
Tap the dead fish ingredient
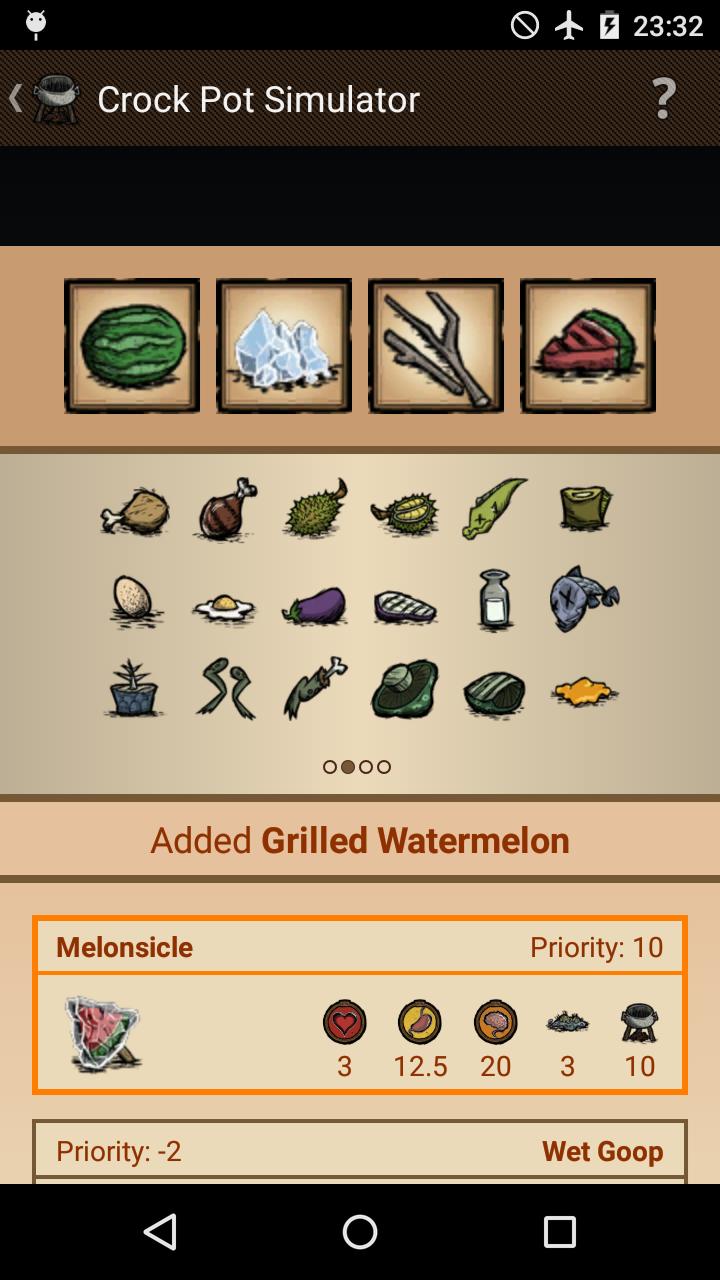tap(583, 598)
